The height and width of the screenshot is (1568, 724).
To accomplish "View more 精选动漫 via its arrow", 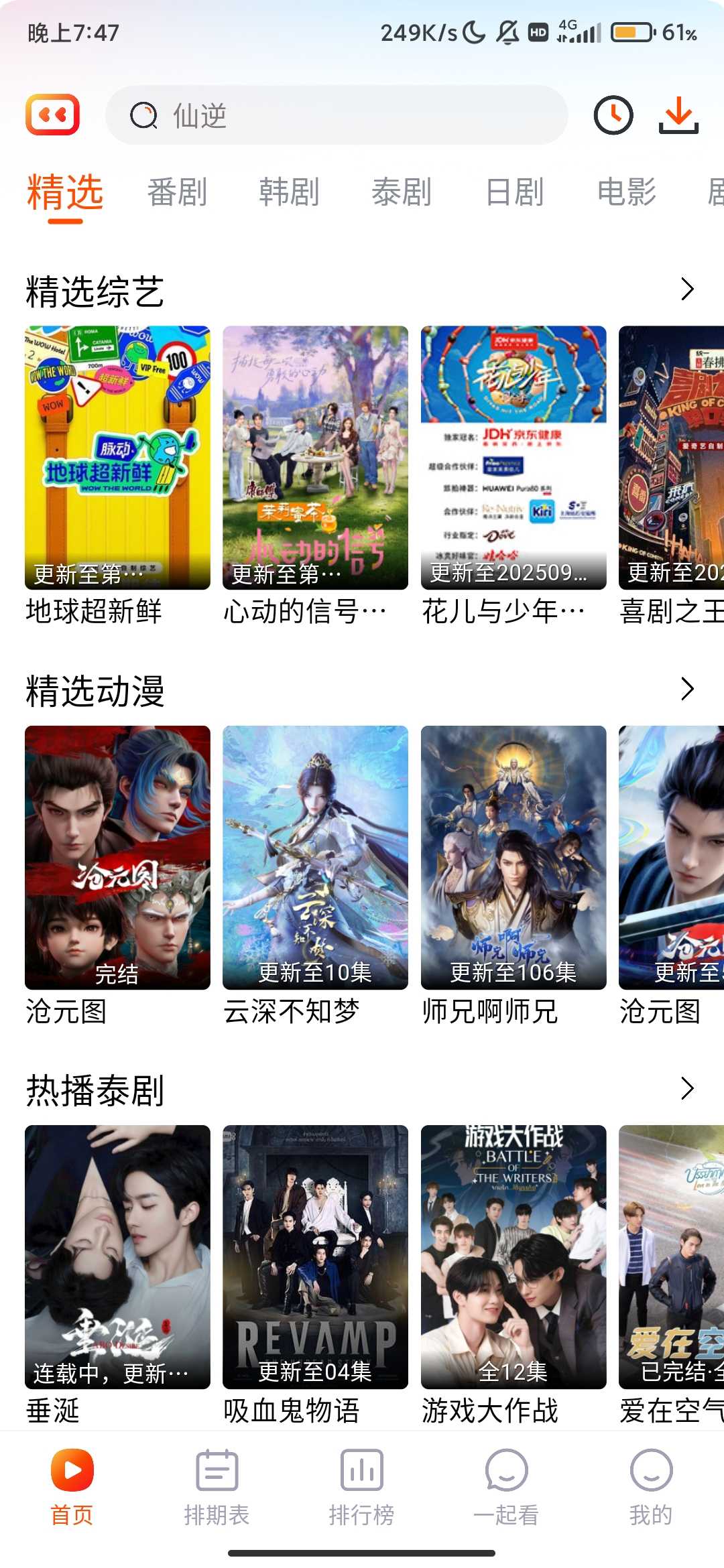I will point(686,689).
